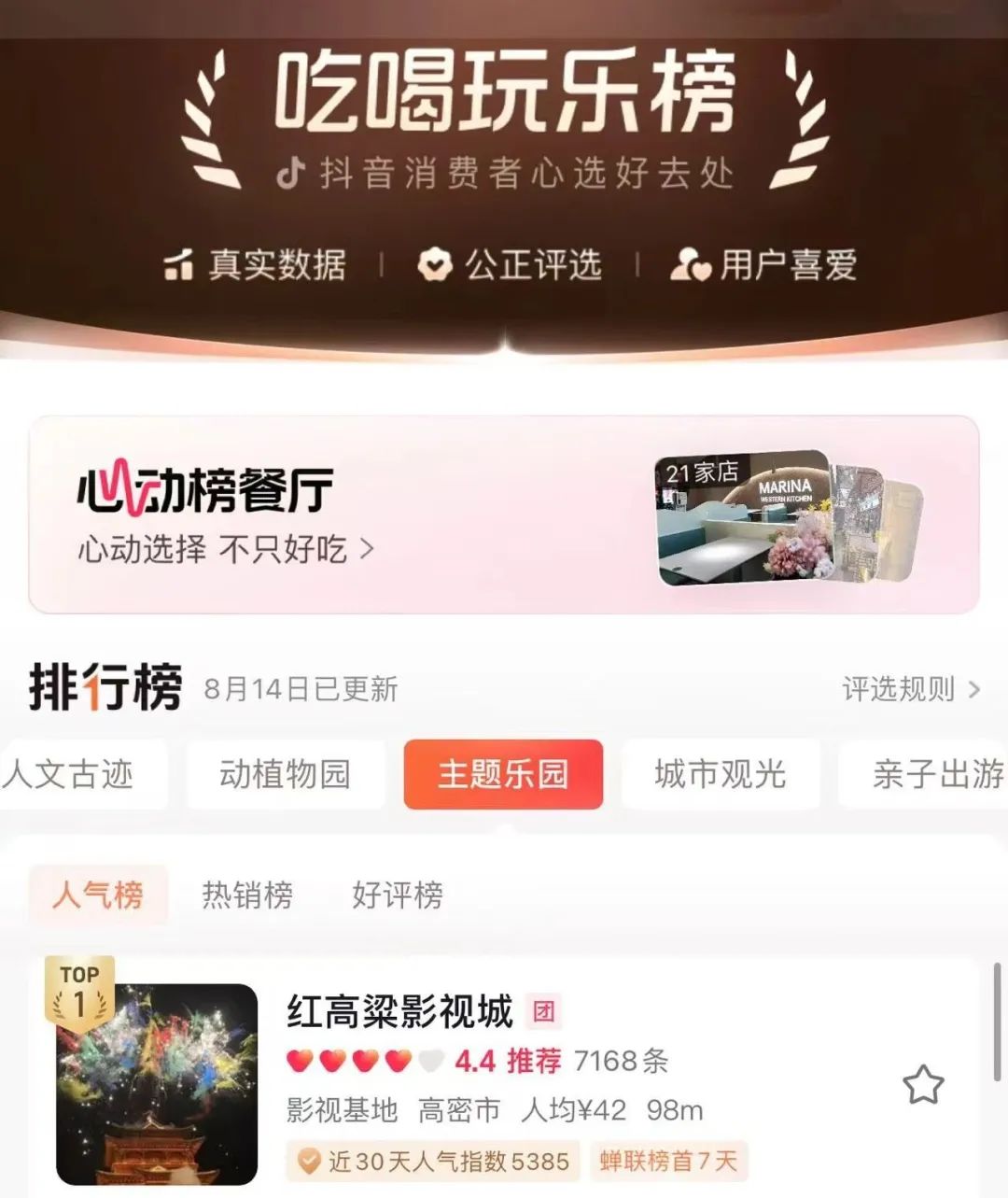Open 红高粱影视城 detail page link
Image resolution: width=1008 pixels, height=1198 pixels.
(x=401, y=1010)
